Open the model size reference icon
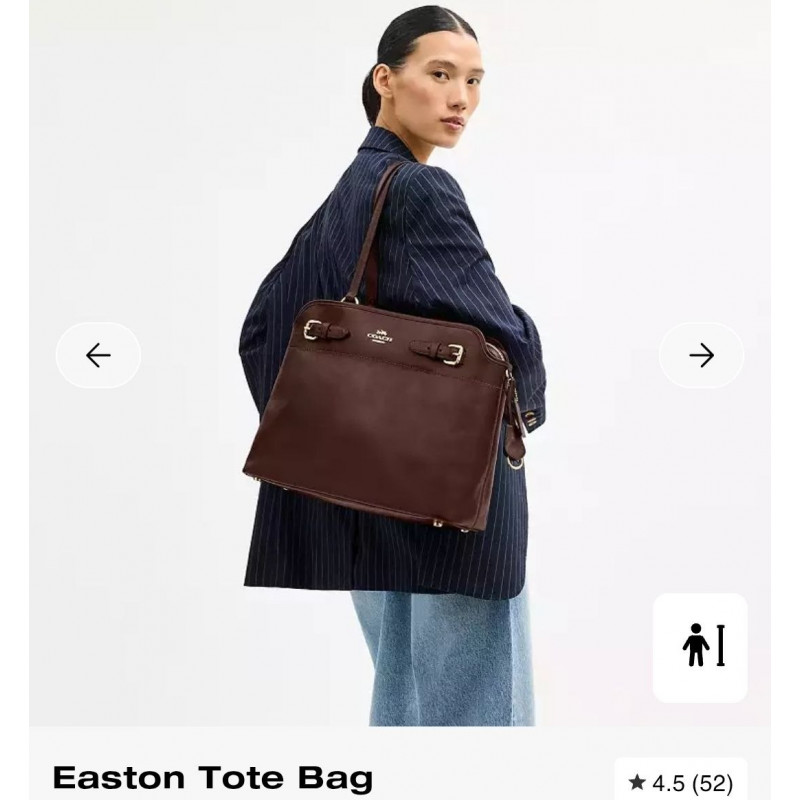800x800 pixels. (x=700, y=647)
